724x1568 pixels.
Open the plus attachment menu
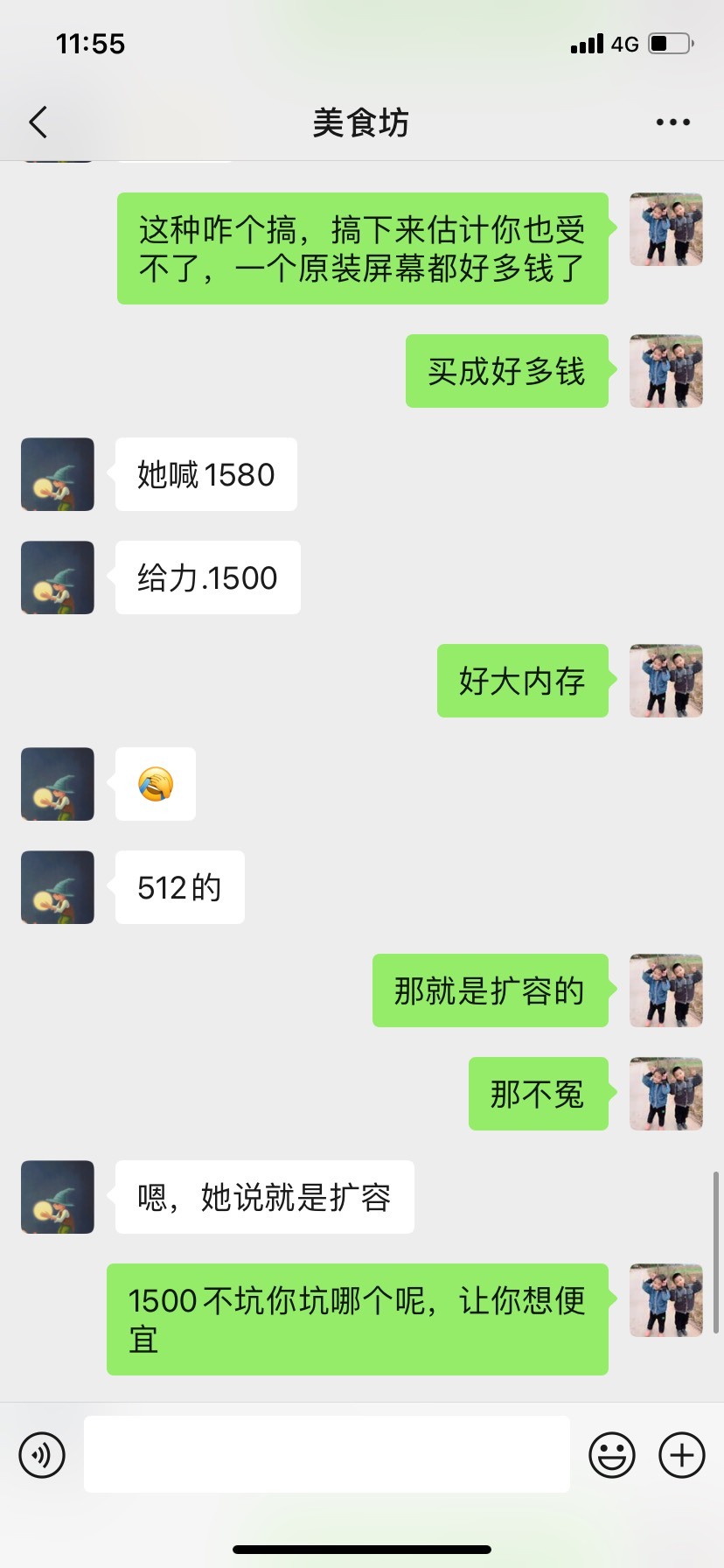point(682,1455)
